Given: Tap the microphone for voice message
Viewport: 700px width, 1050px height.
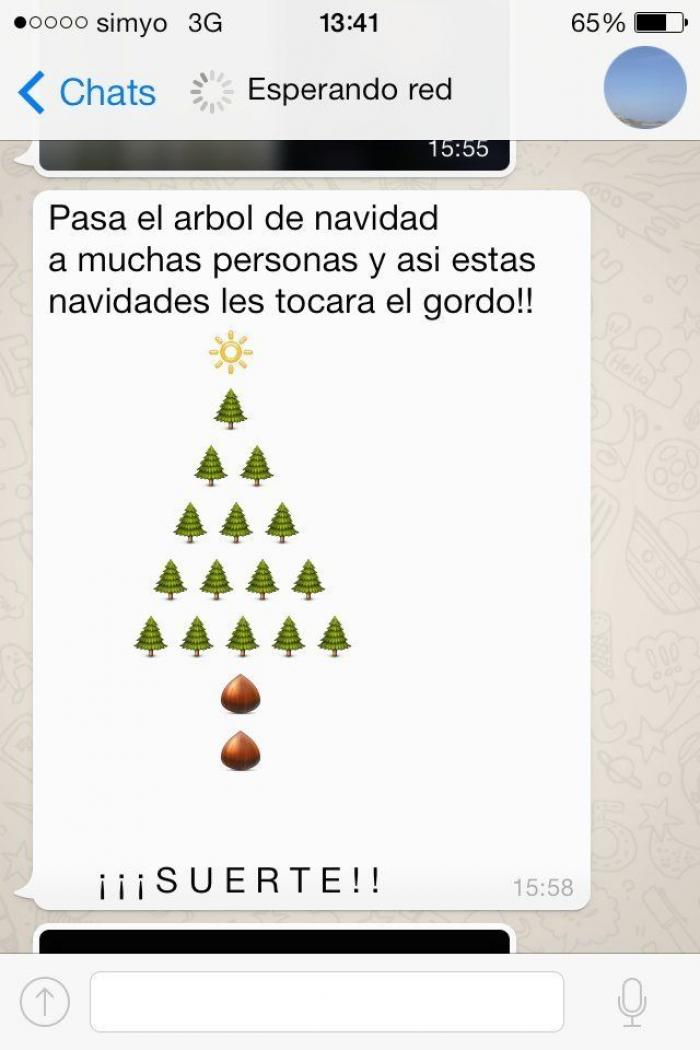Looking at the screenshot, I should (x=631, y=1001).
